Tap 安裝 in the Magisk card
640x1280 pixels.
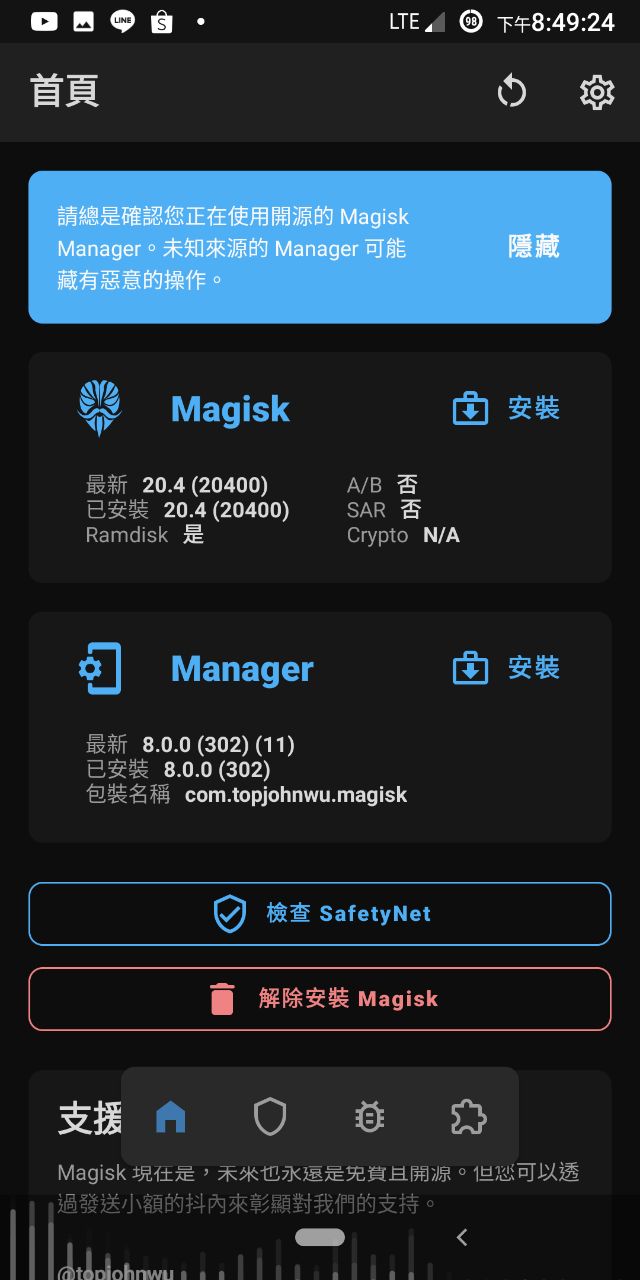(507, 408)
